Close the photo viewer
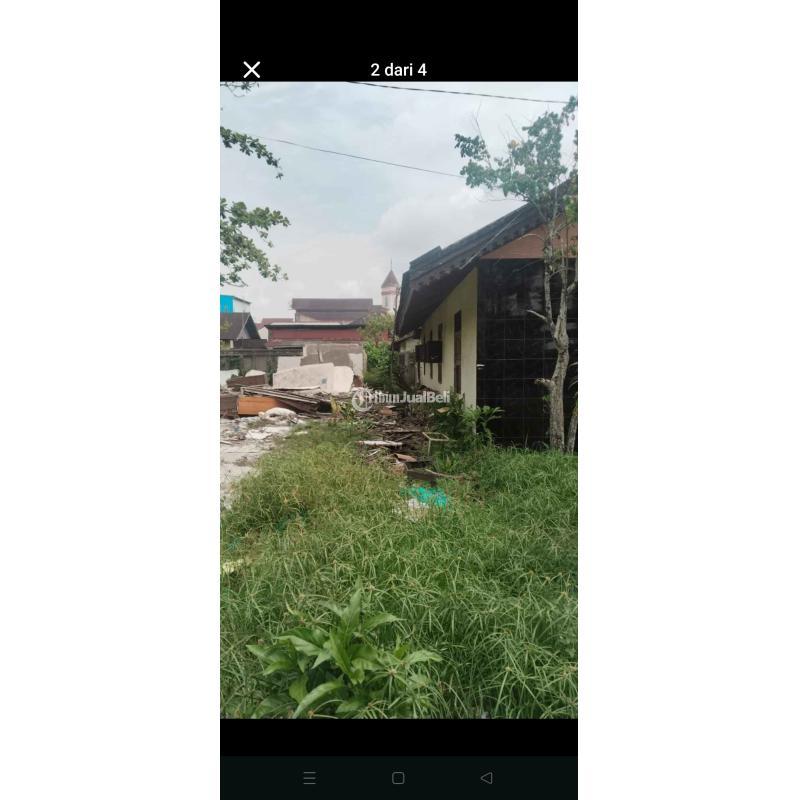800x800 pixels. tap(252, 70)
